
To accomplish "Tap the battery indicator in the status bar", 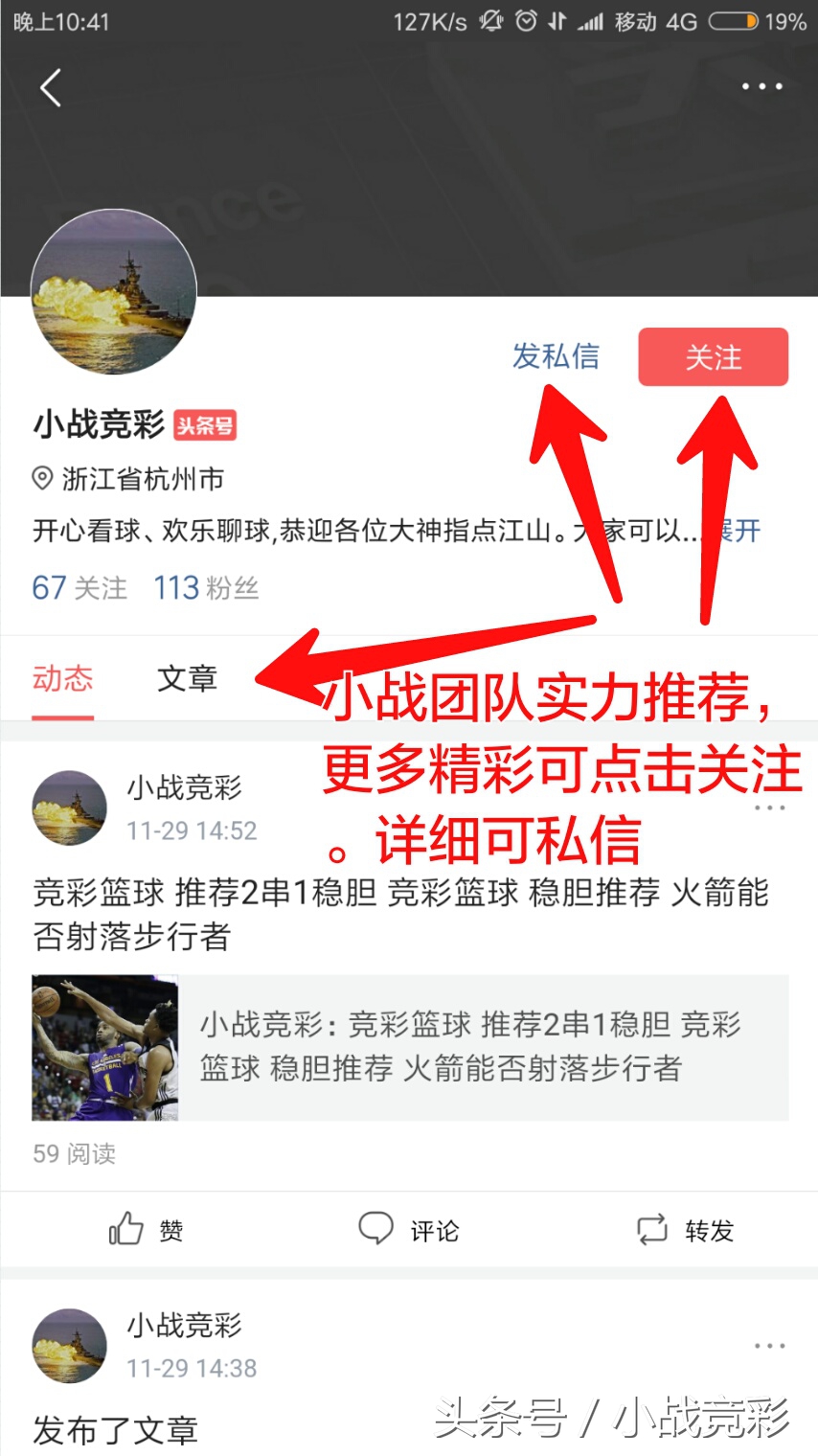I will tap(732, 21).
